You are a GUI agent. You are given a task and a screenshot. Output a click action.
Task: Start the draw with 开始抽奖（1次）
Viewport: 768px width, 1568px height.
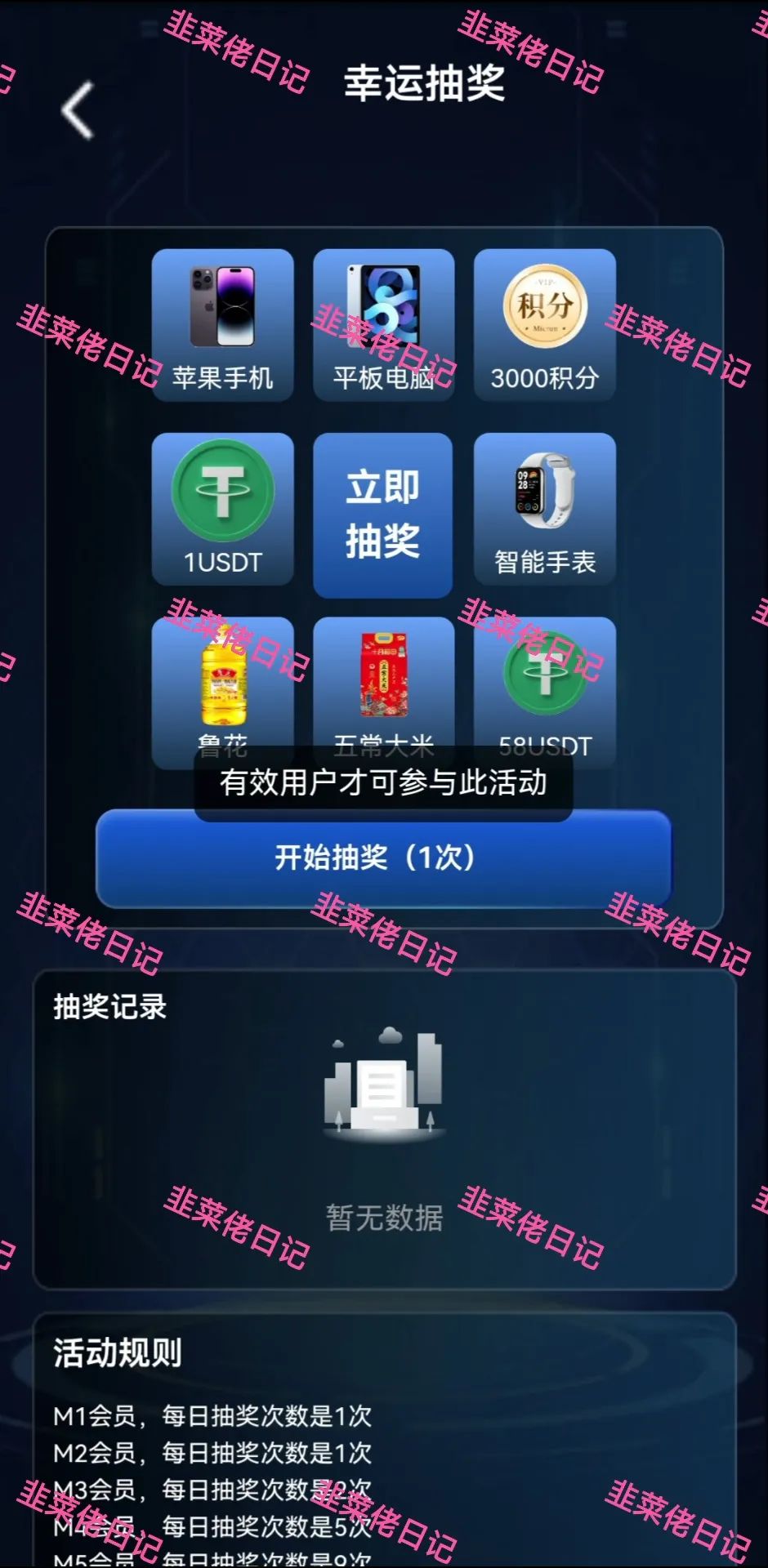pos(383,858)
